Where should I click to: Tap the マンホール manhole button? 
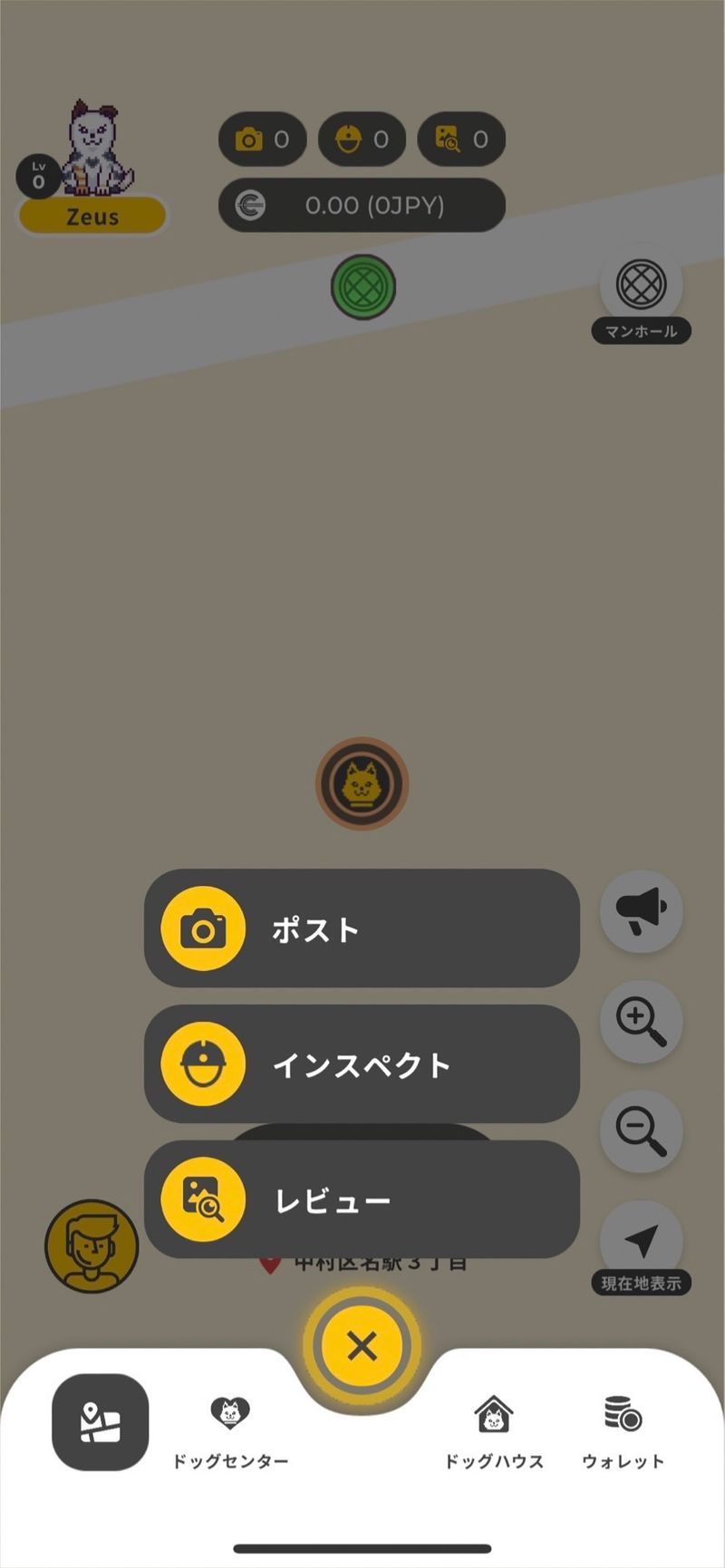tap(642, 286)
